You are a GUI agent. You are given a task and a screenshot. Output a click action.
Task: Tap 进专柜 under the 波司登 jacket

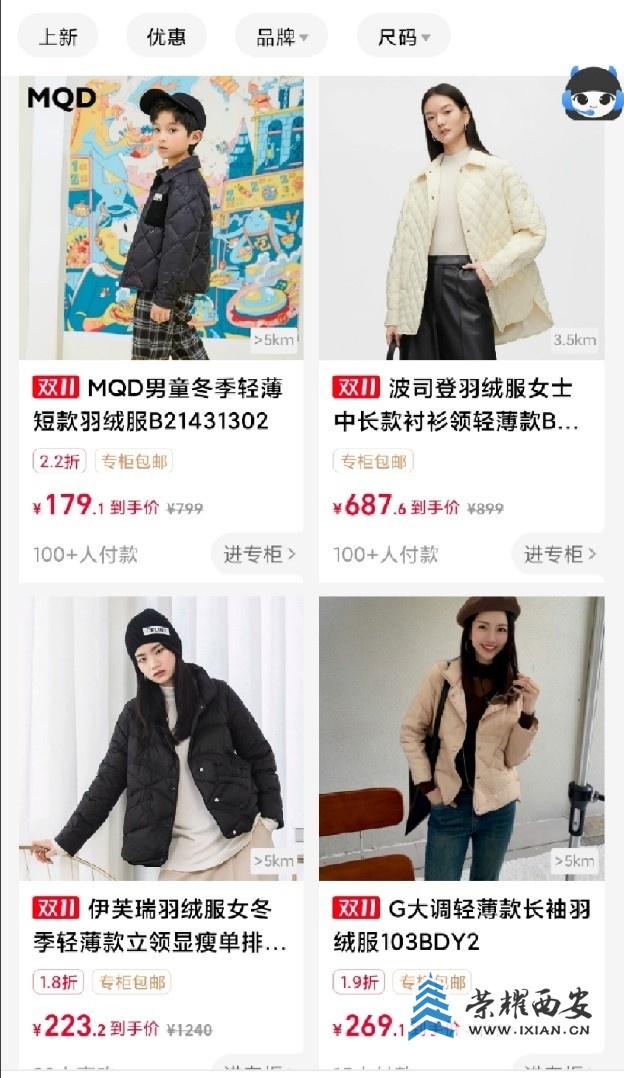[559, 554]
